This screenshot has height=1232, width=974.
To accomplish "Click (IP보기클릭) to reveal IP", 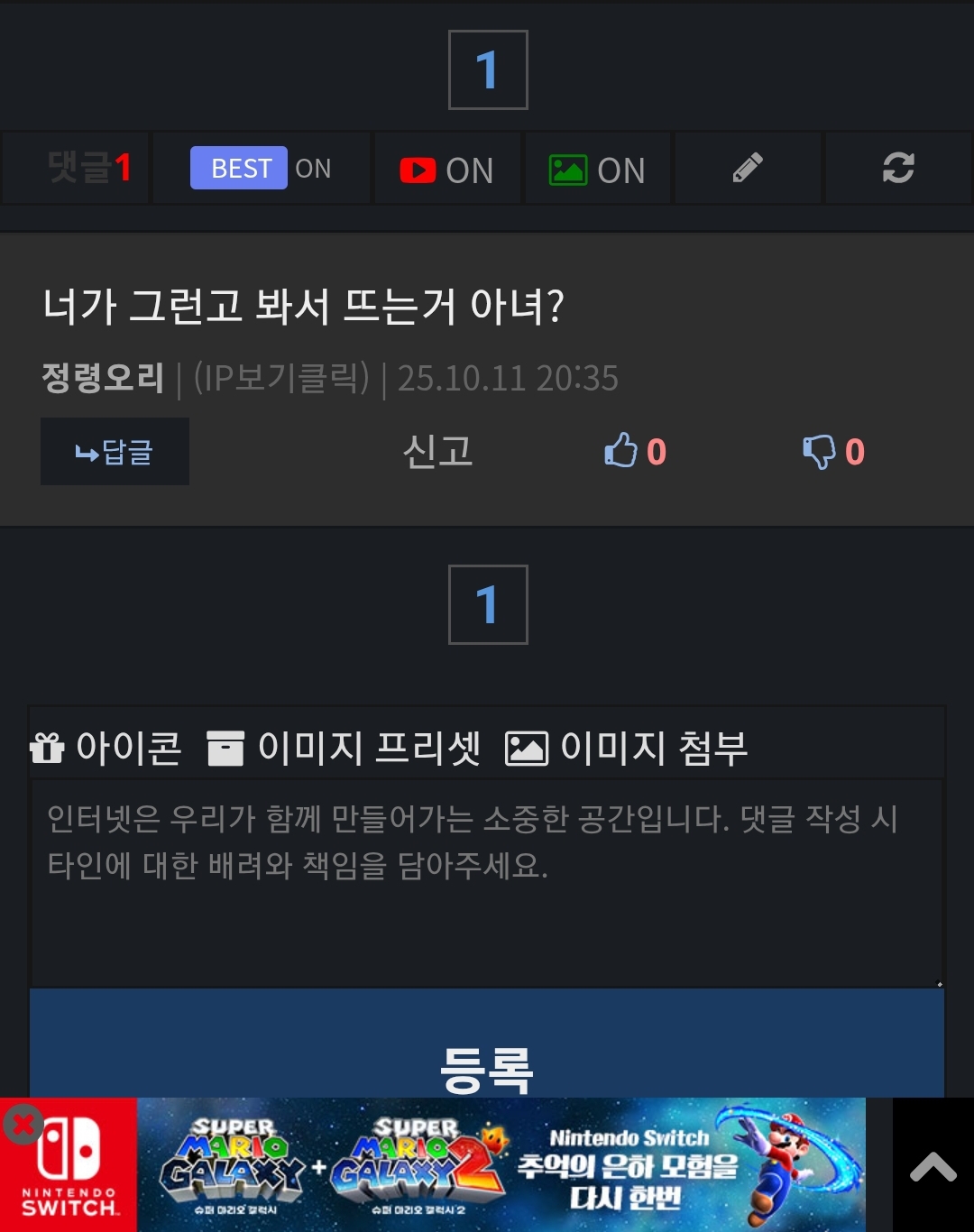I will pyautogui.click(x=281, y=378).
